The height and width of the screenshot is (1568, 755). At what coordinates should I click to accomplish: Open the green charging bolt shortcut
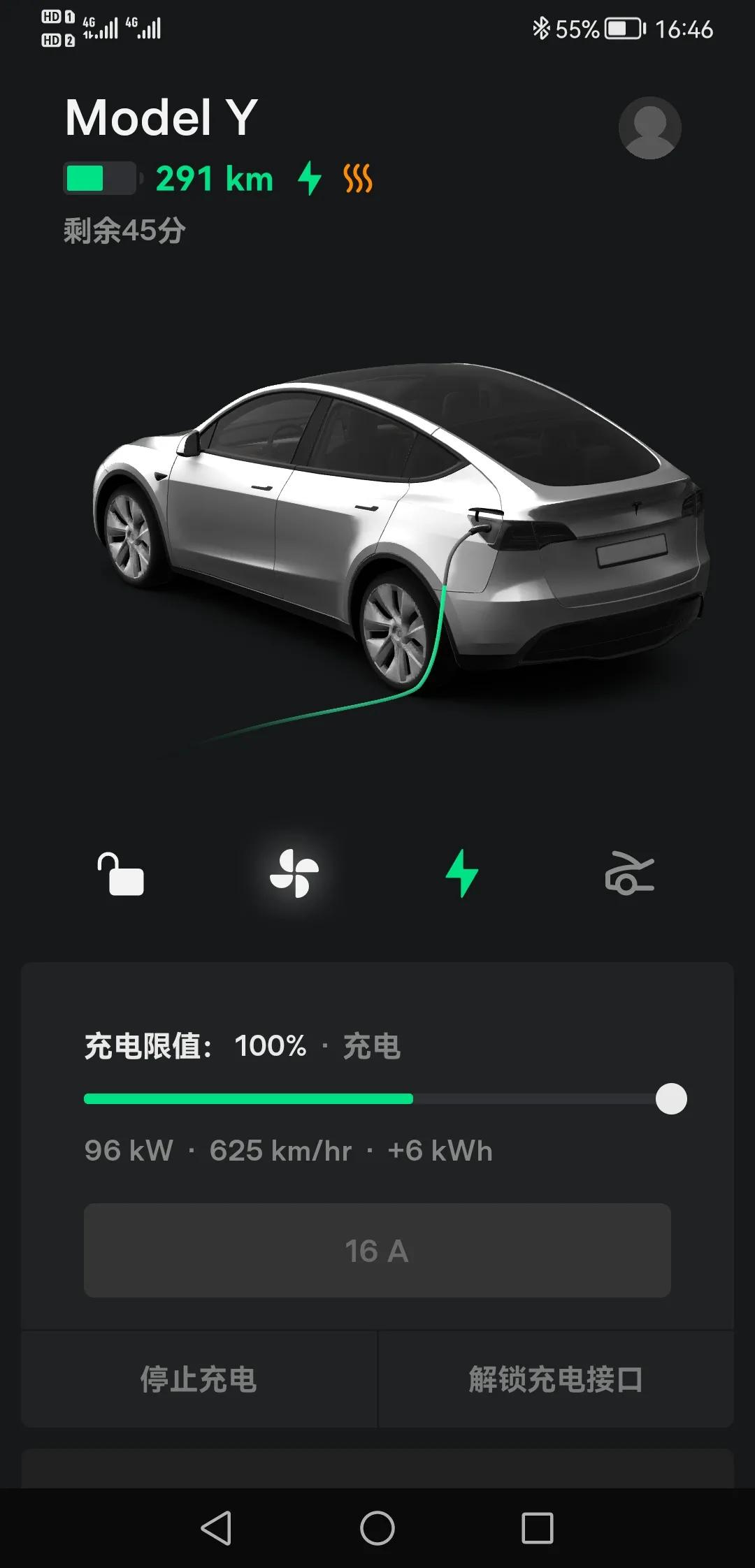point(462,873)
